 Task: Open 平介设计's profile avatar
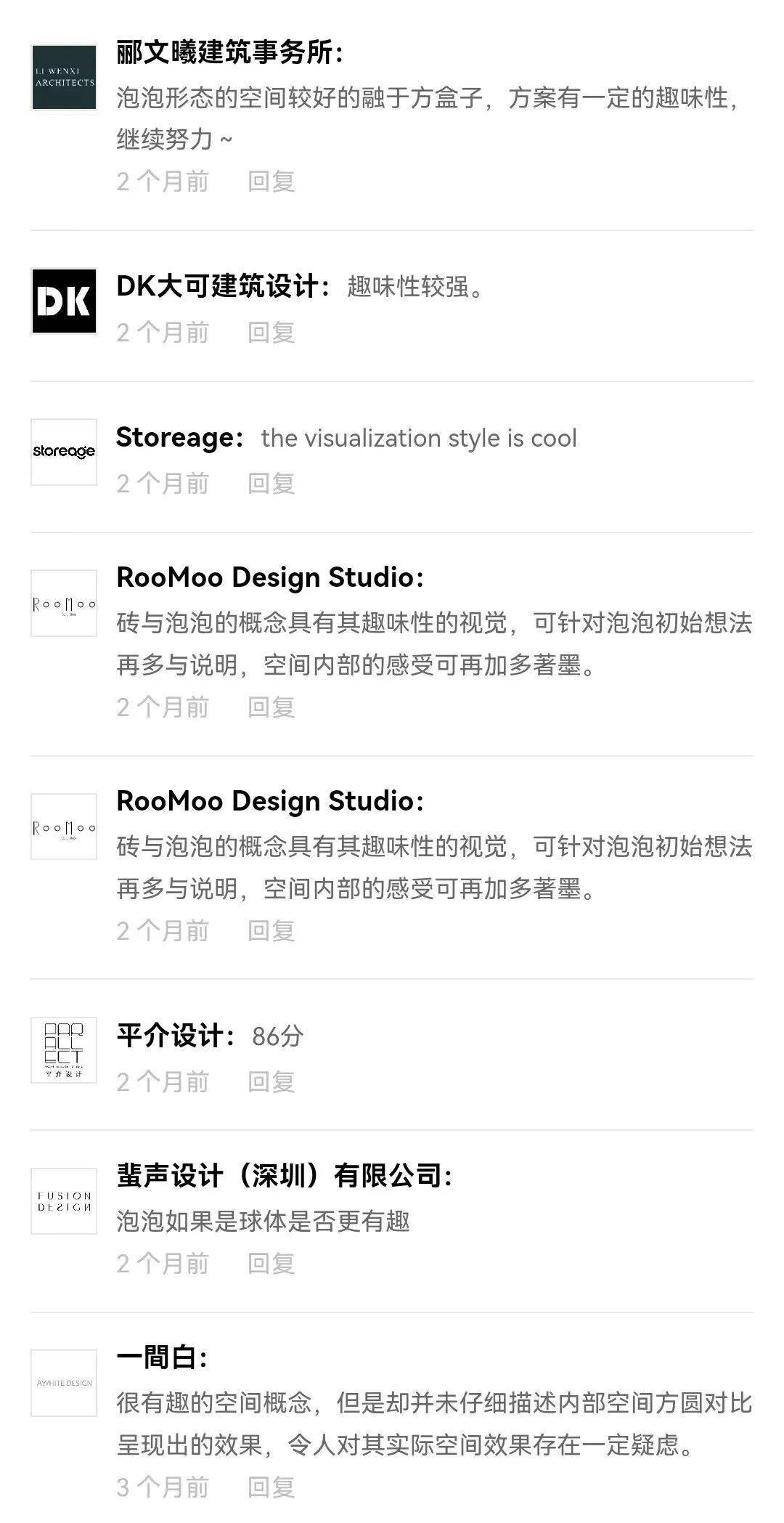pos(64,1050)
